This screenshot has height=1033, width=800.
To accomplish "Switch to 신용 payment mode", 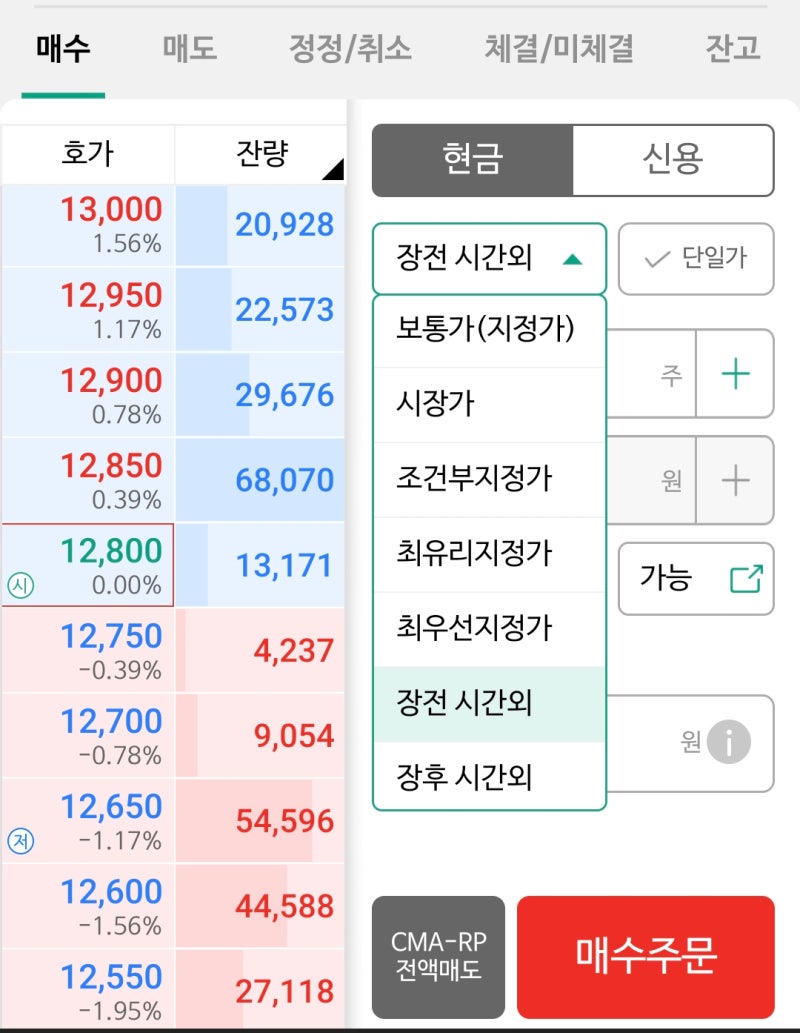I will [671, 160].
